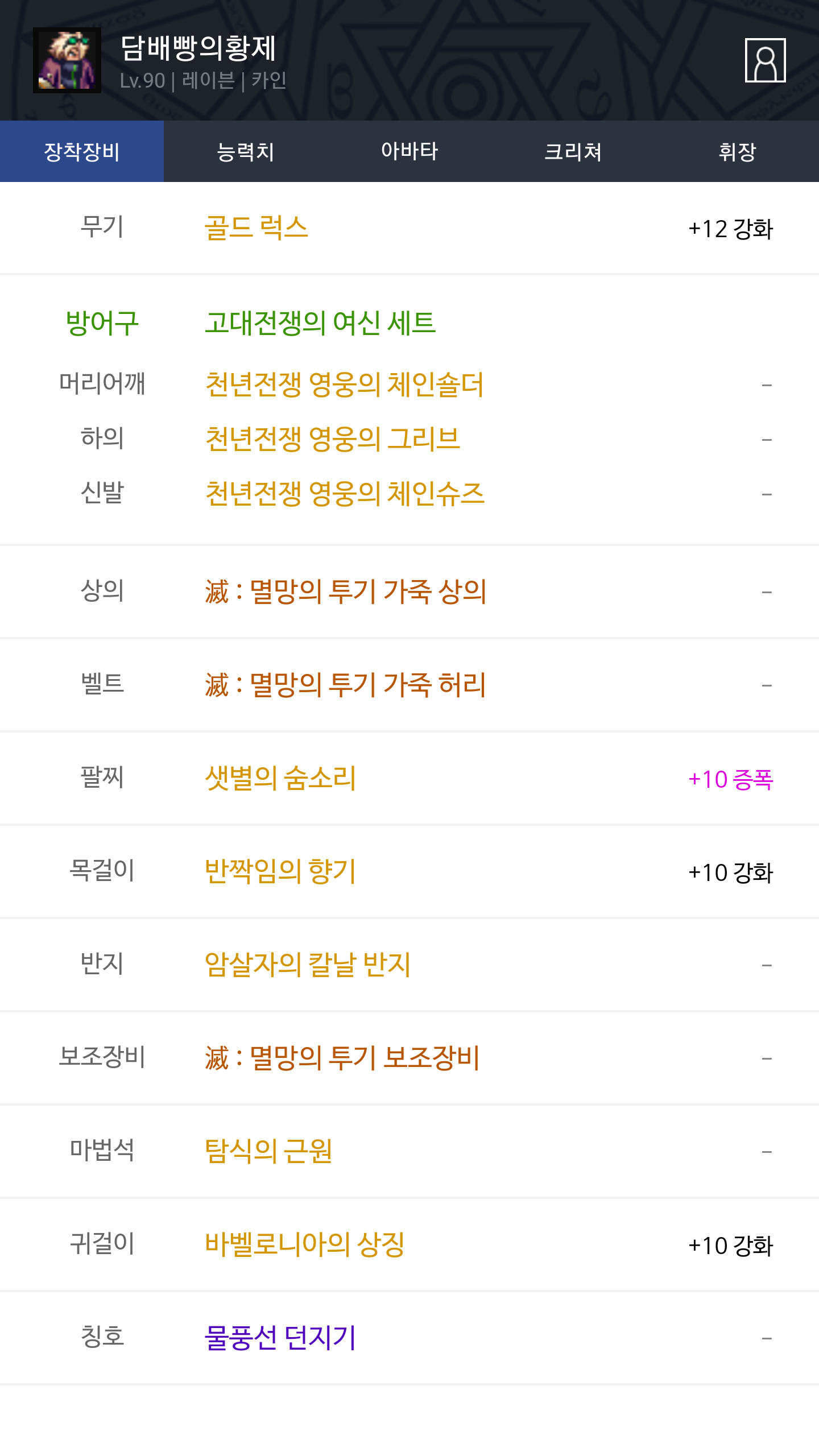The width and height of the screenshot is (819, 1456).
Task: View the 멸망의 투기 가죽 상의 item
Action: (x=345, y=591)
